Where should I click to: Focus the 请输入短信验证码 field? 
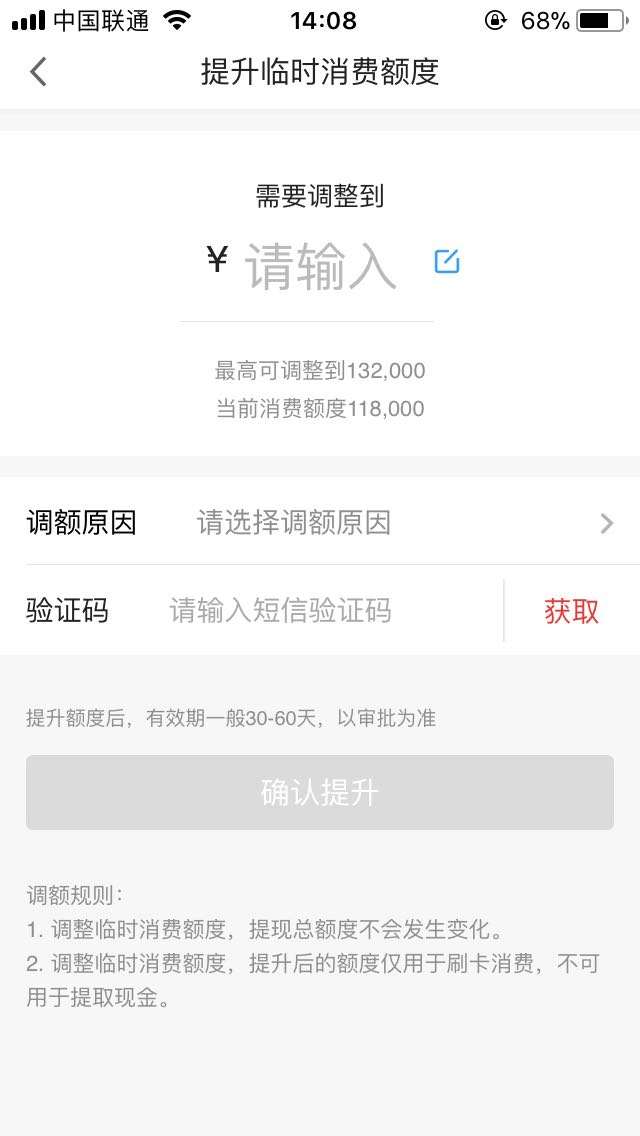[281, 610]
